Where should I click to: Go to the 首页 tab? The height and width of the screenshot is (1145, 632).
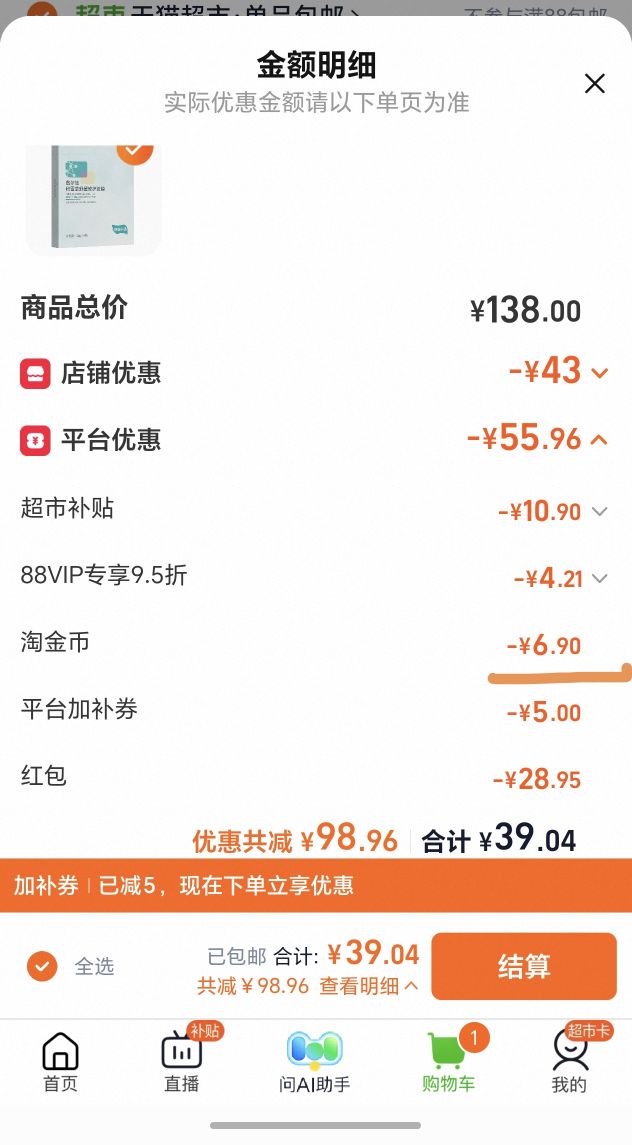coord(61,1062)
